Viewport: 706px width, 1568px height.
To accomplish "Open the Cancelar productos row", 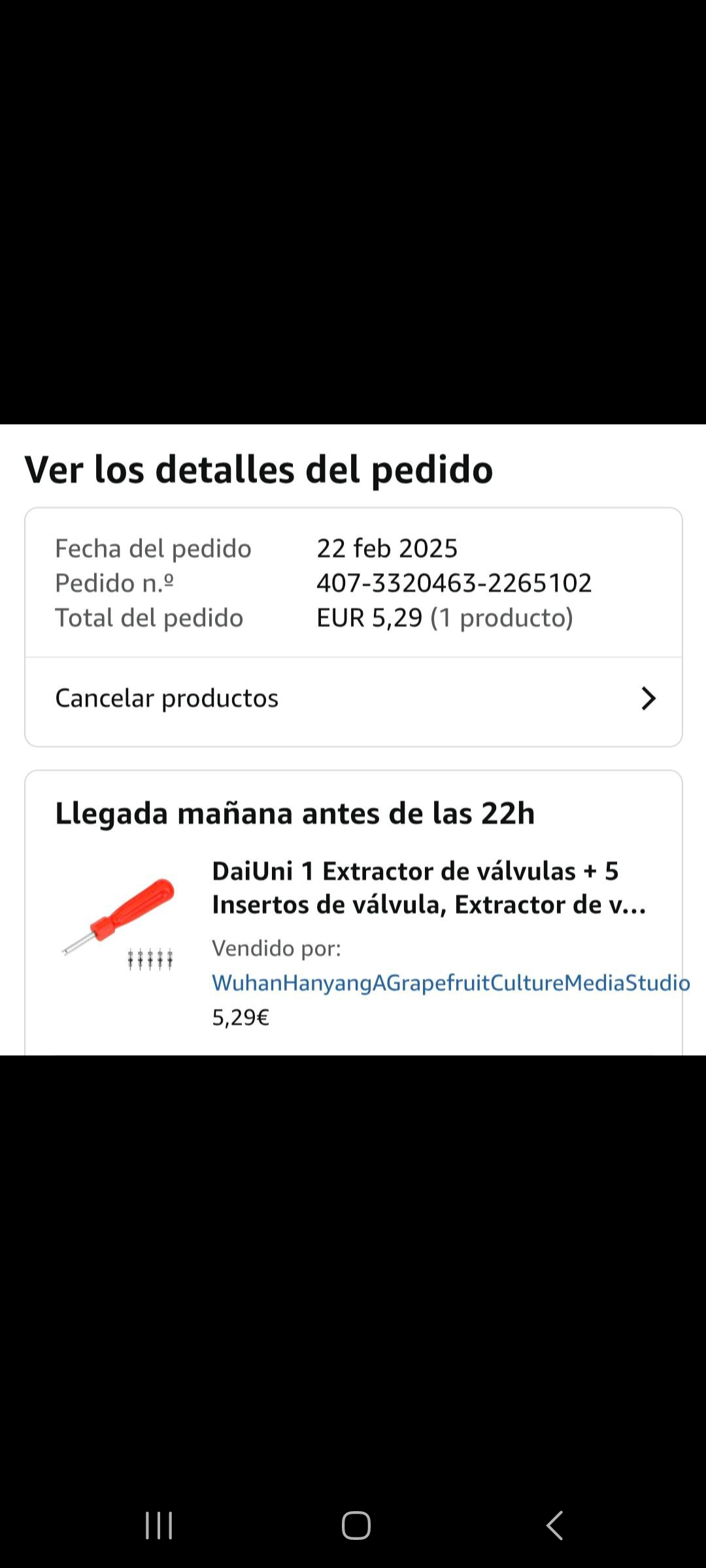I will [x=353, y=698].
